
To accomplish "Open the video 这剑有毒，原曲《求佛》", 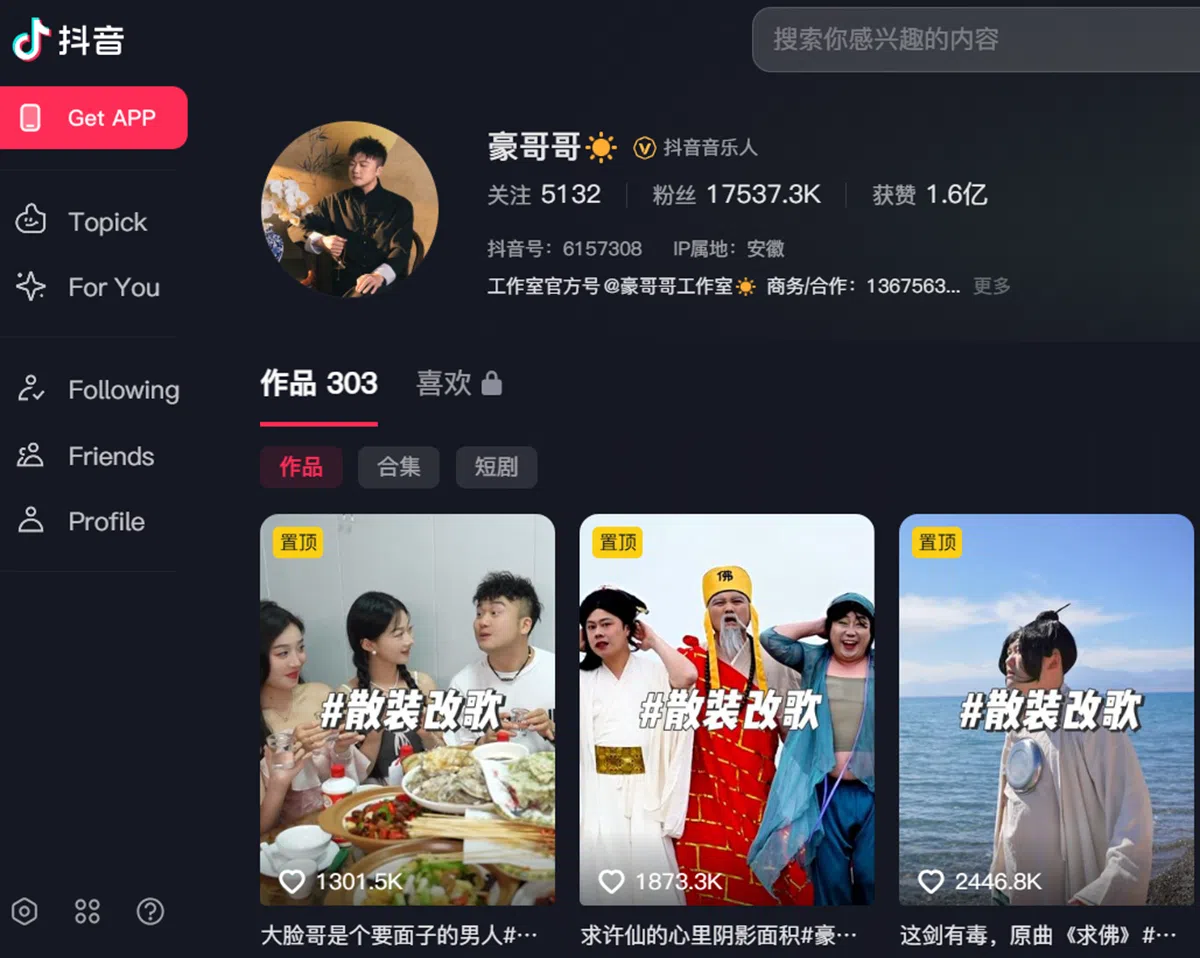I will pos(1046,709).
